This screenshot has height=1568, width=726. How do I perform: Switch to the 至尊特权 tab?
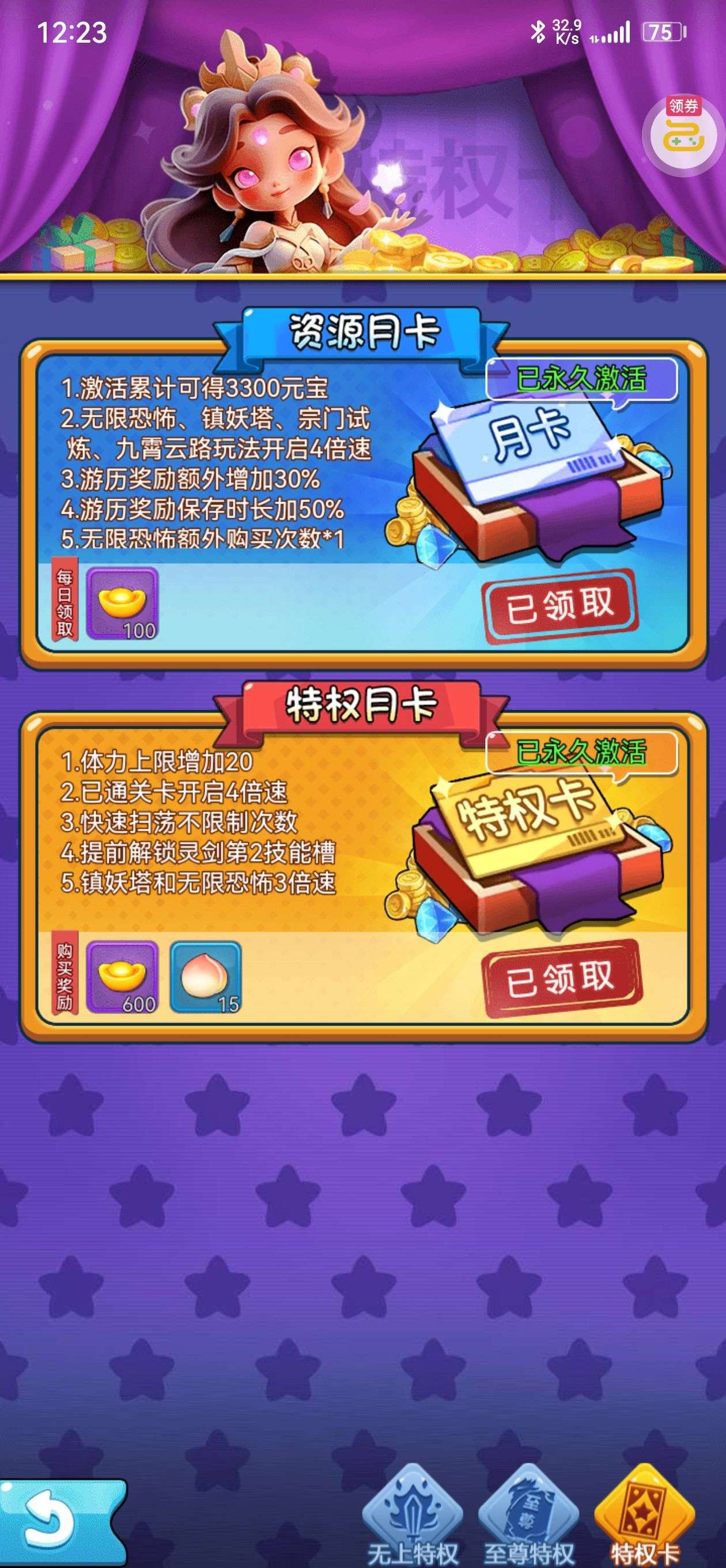pyautogui.click(x=528, y=1518)
